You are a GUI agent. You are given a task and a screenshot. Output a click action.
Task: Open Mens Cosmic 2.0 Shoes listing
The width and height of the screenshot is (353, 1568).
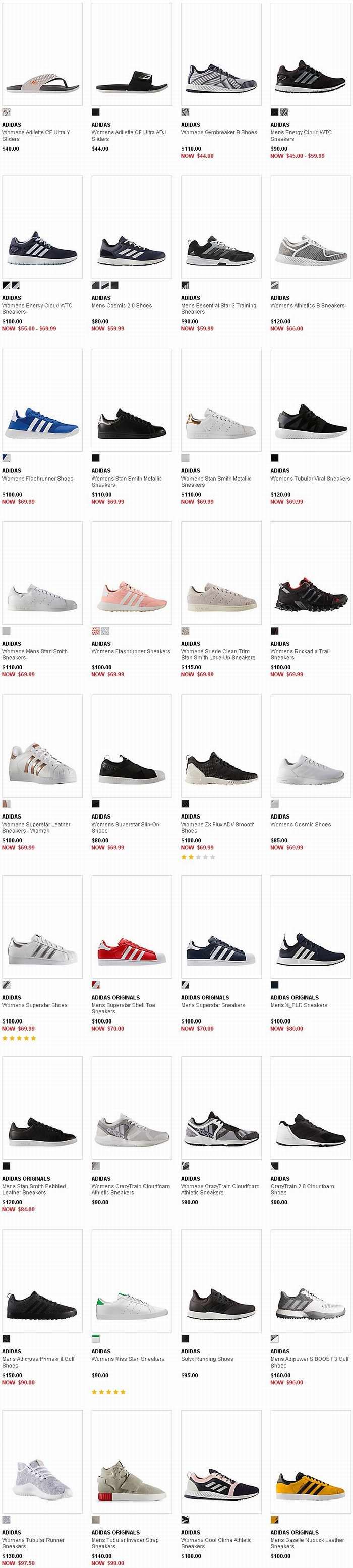click(132, 227)
